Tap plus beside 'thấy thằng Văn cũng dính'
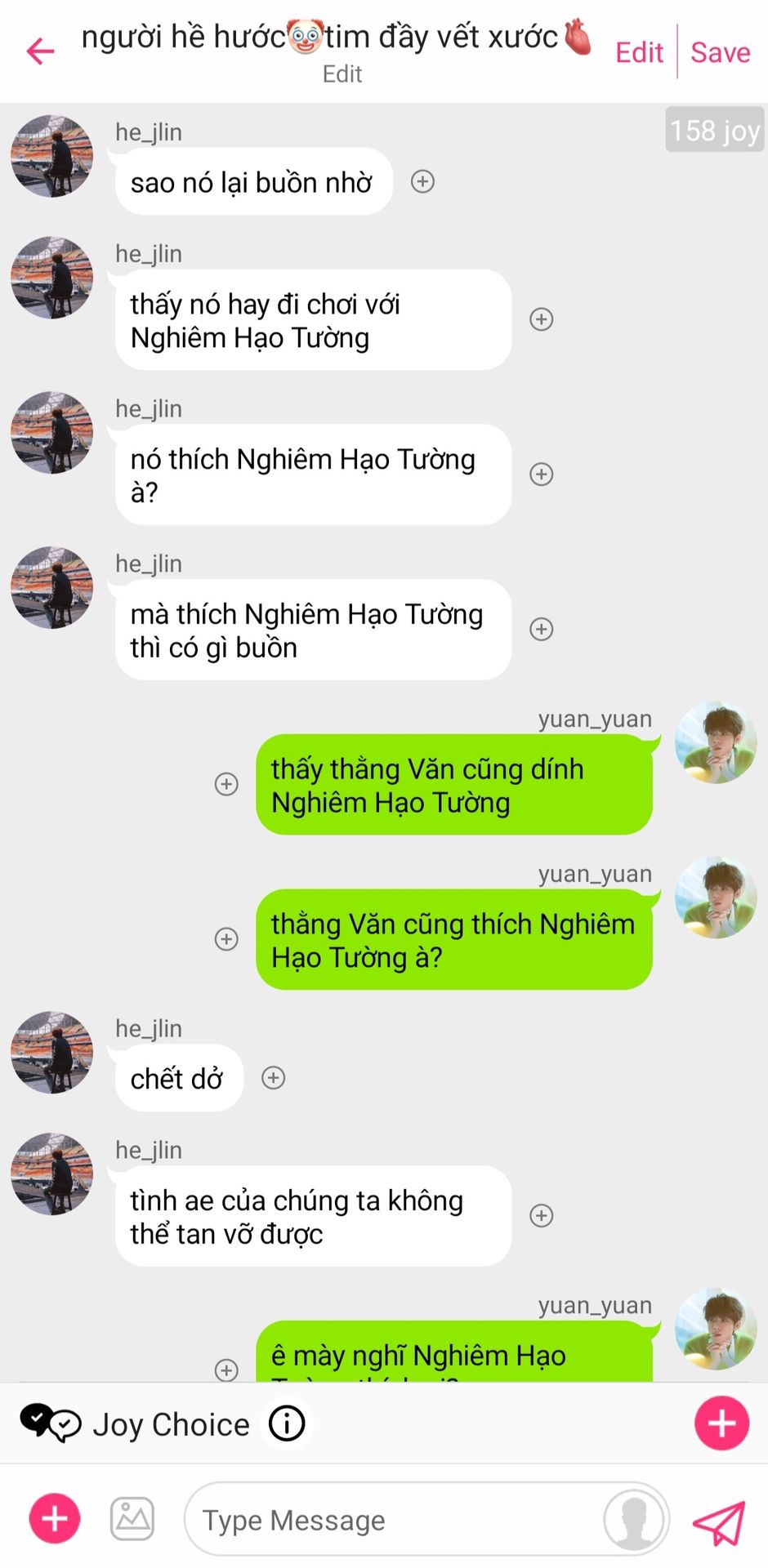The height and width of the screenshot is (1568, 768). pyautogui.click(x=226, y=784)
